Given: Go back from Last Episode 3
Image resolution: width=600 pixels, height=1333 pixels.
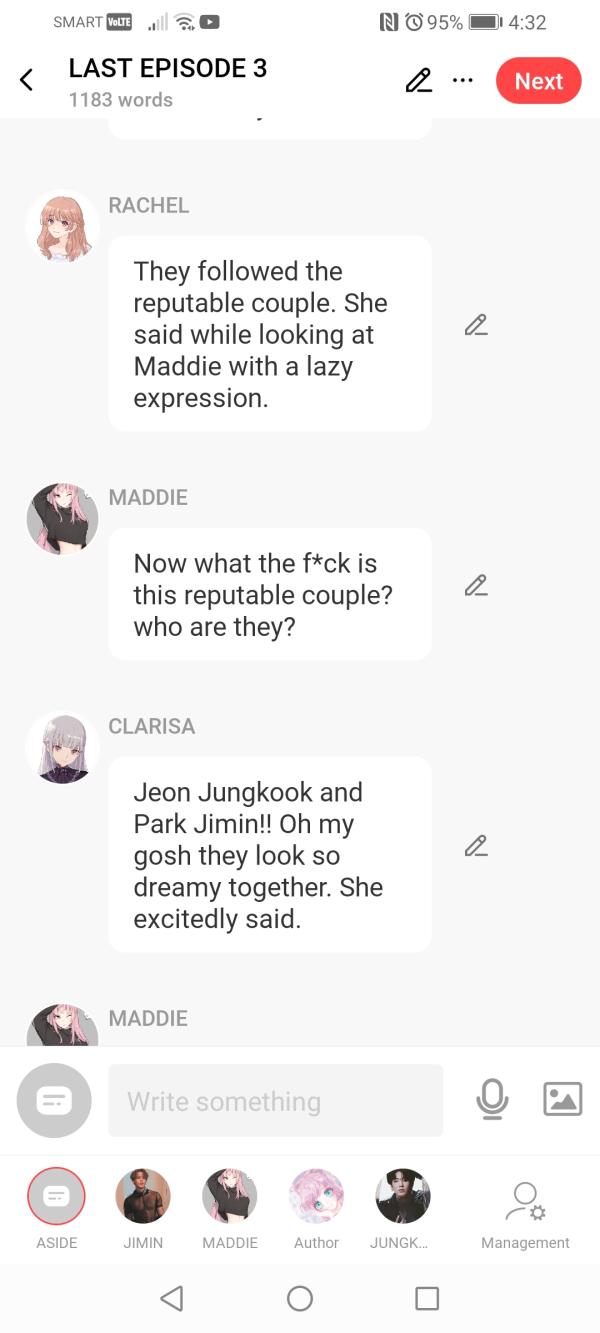Looking at the screenshot, I should (x=27, y=81).
